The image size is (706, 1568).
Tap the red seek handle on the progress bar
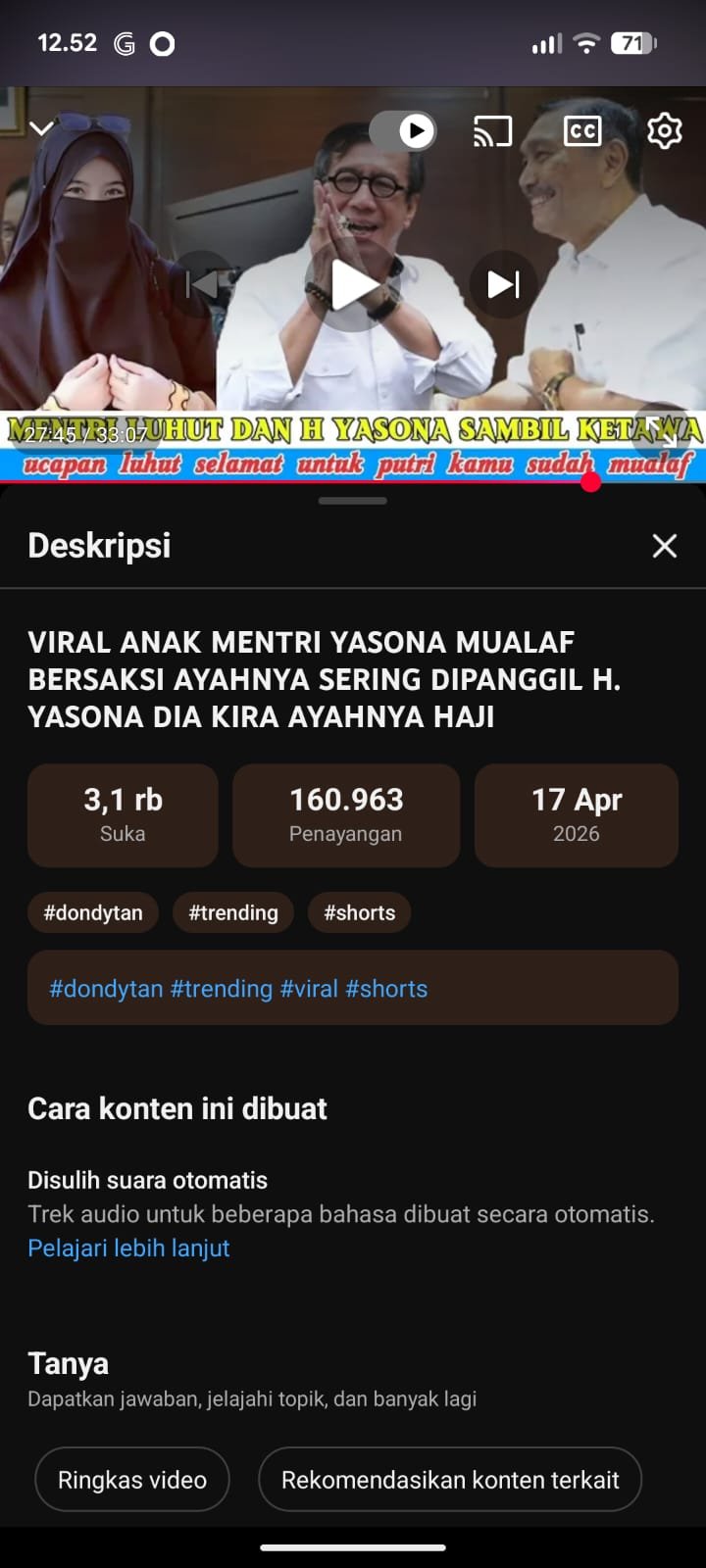590,481
